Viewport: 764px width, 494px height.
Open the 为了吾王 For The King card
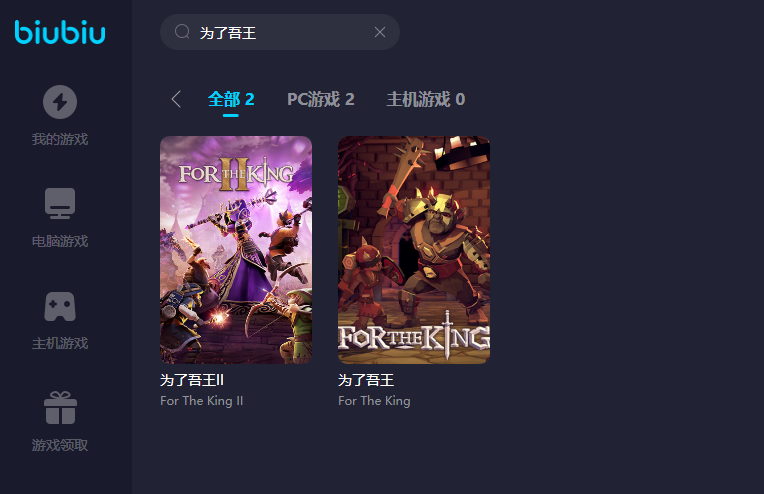click(x=414, y=250)
